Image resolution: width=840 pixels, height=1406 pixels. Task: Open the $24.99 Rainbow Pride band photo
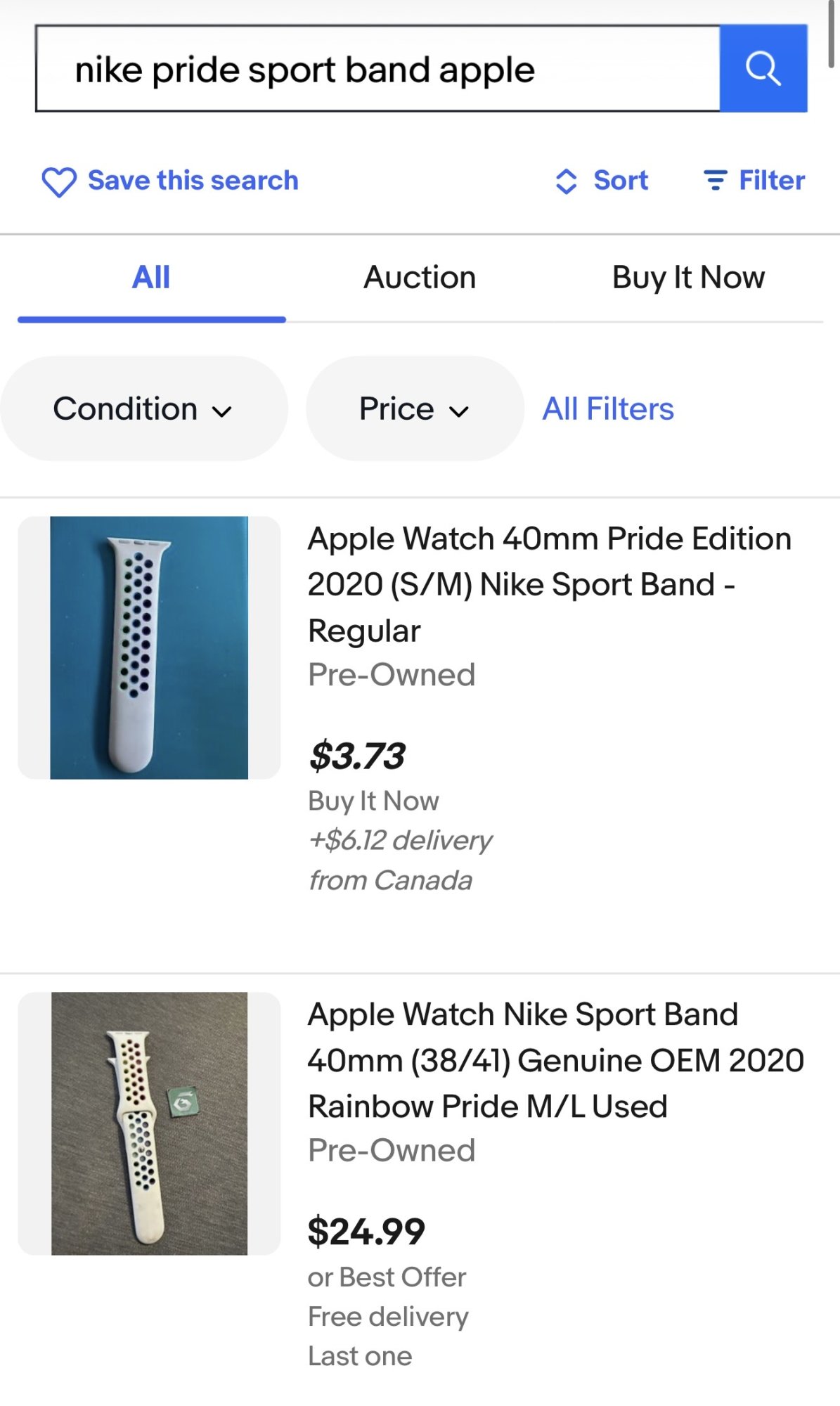point(149,1123)
